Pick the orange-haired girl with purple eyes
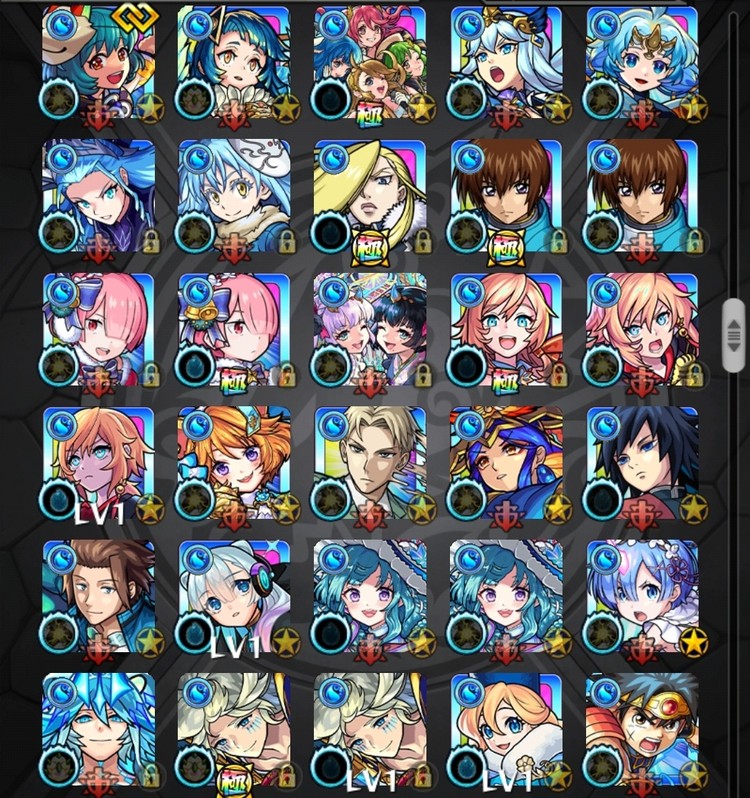Image resolution: width=750 pixels, height=798 pixels. (x=235, y=463)
